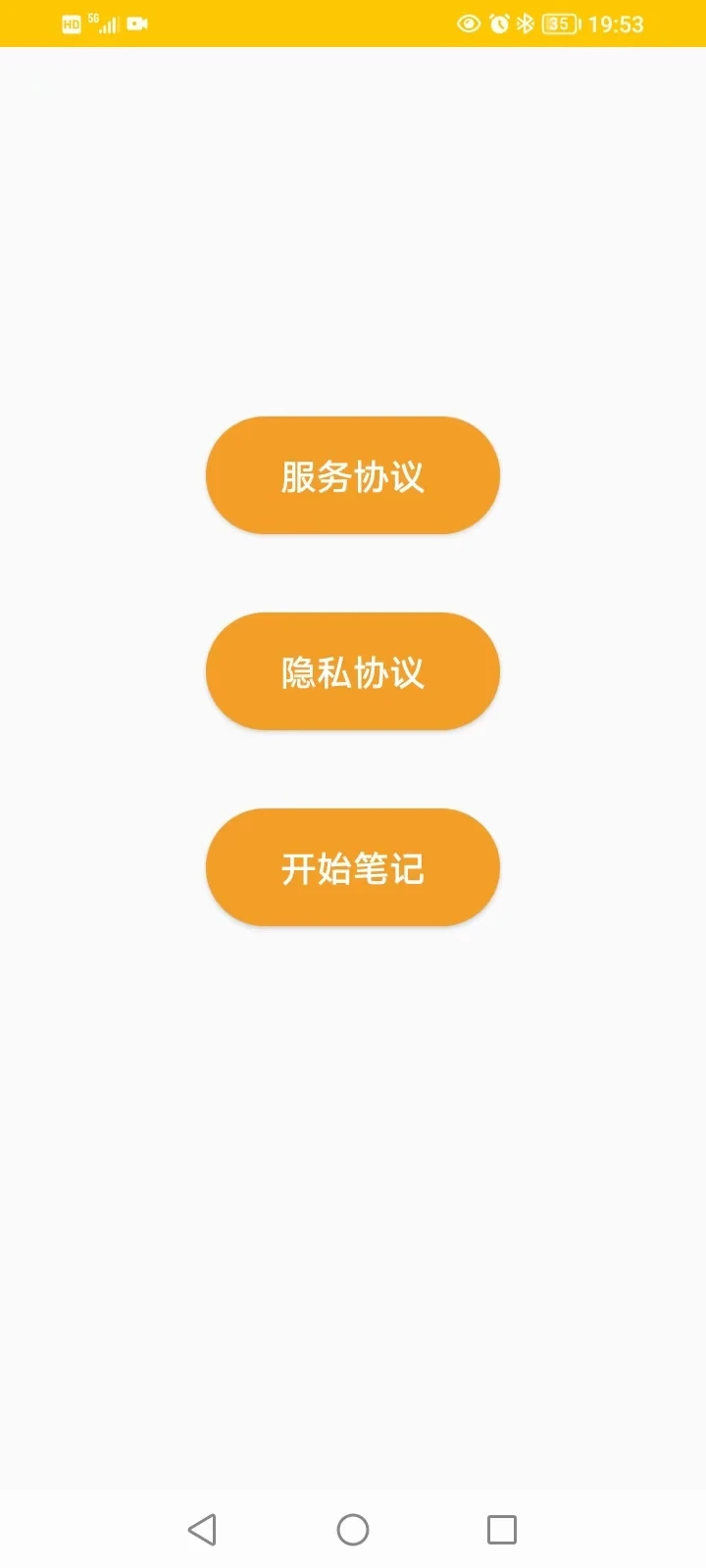The width and height of the screenshot is (706, 1568).
Task: Tap the screen recording icon in status bar
Action: 136,24
